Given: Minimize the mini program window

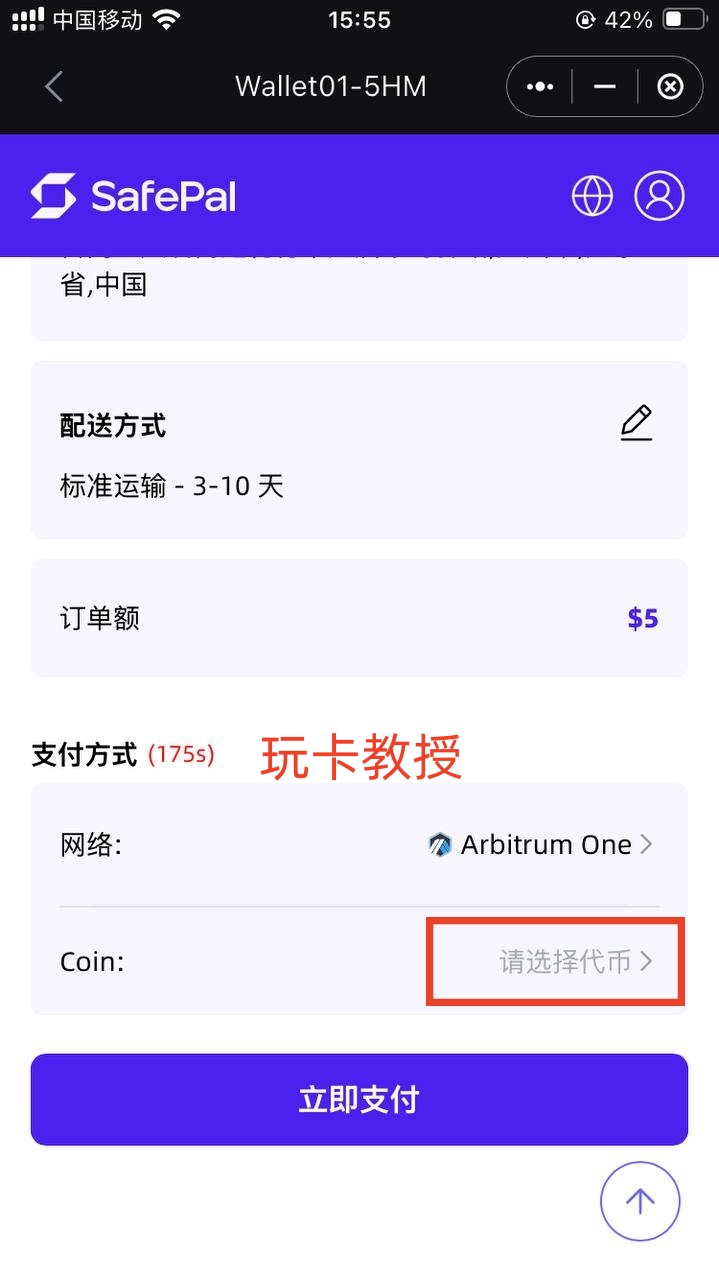Looking at the screenshot, I should point(604,87).
